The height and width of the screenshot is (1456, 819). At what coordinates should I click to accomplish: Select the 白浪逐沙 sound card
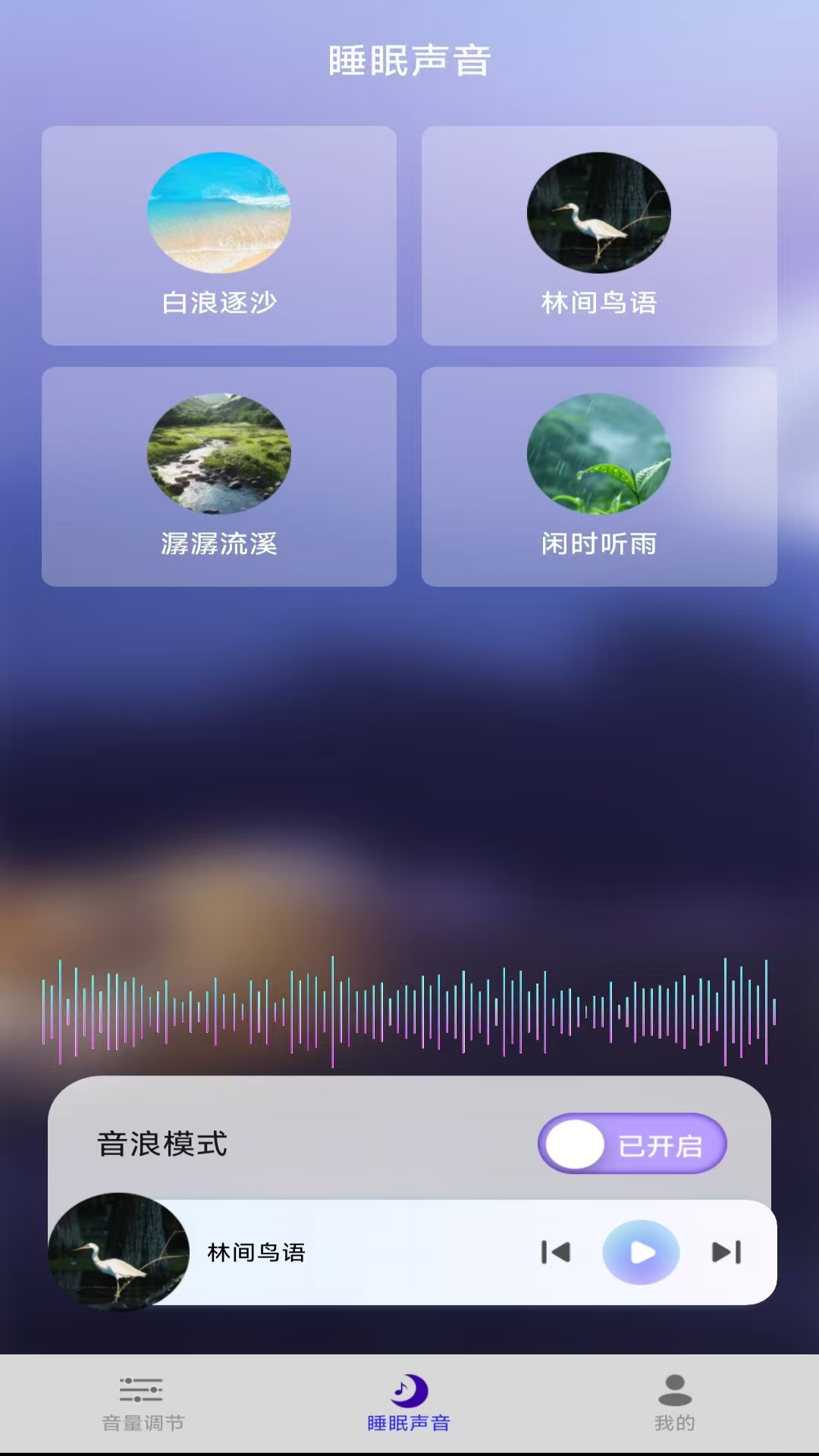click(x=219, y=236)
